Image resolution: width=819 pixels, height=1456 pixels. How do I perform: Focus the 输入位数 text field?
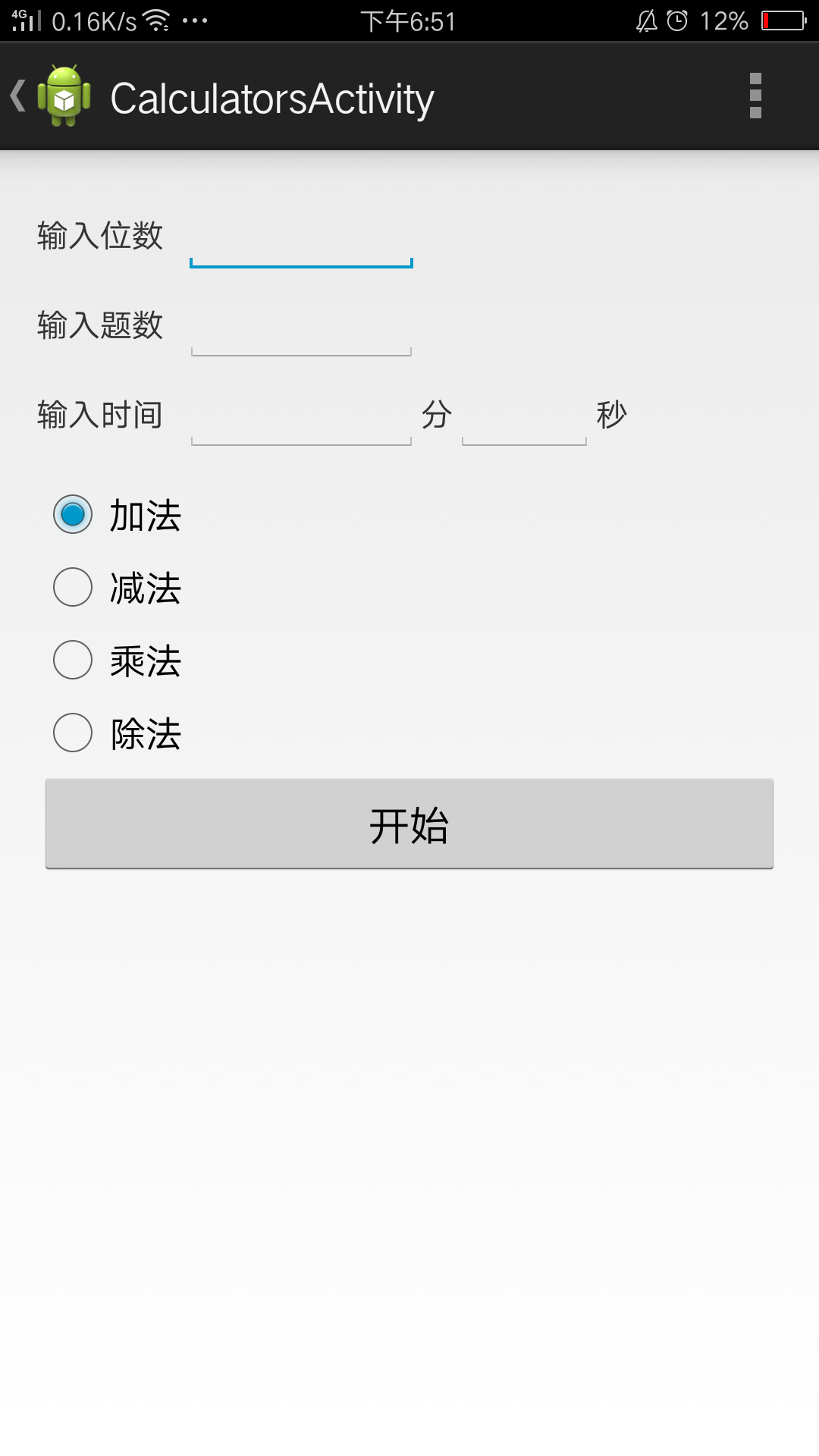(x=301, y=237)
